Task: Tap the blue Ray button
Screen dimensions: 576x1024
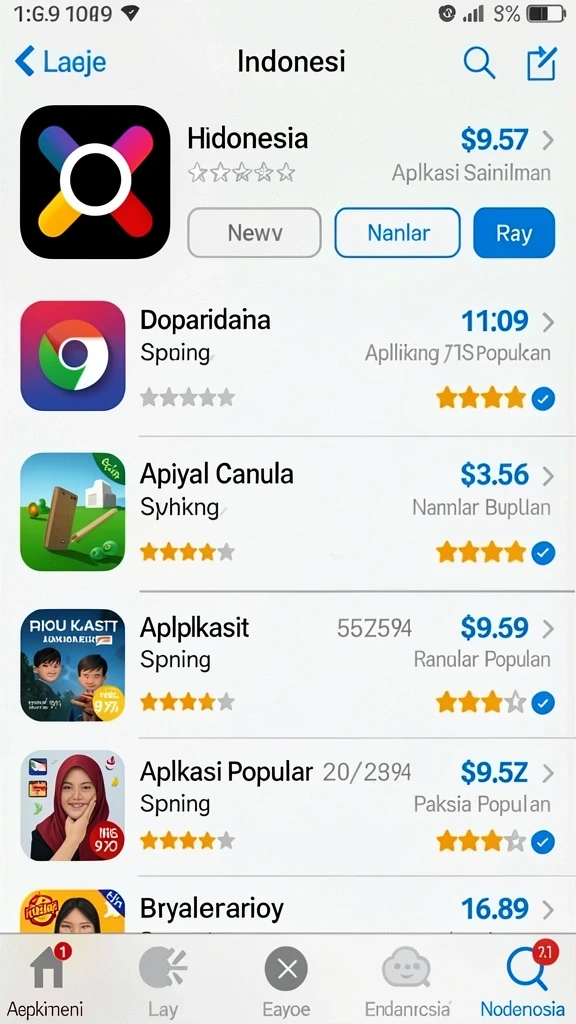Action: (x=514, y=232)
